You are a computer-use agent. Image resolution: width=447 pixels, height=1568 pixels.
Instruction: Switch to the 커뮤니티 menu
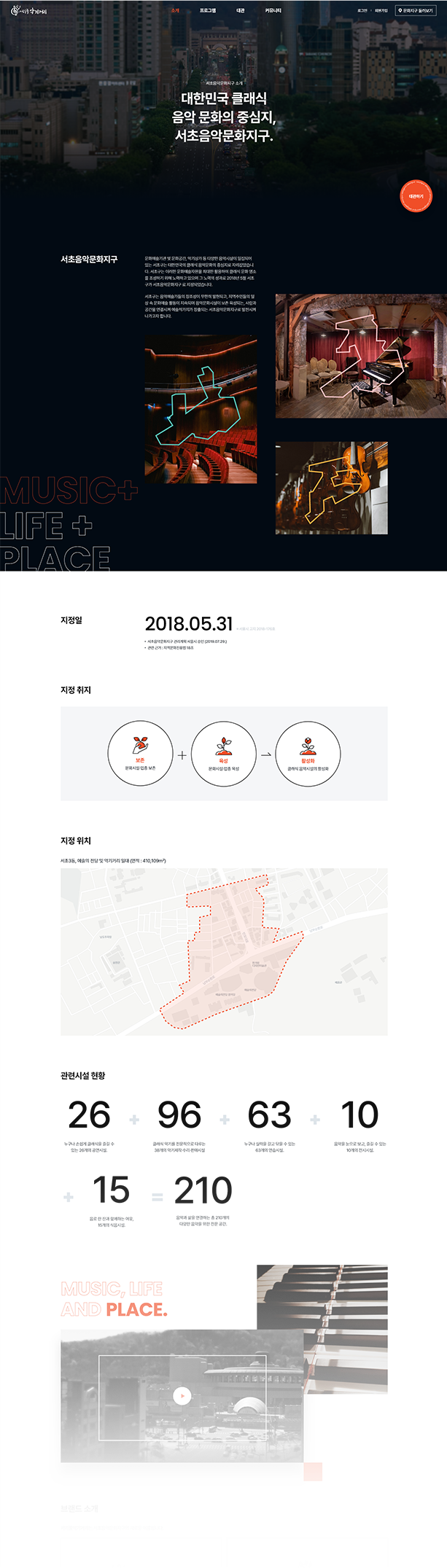(273, 11)
